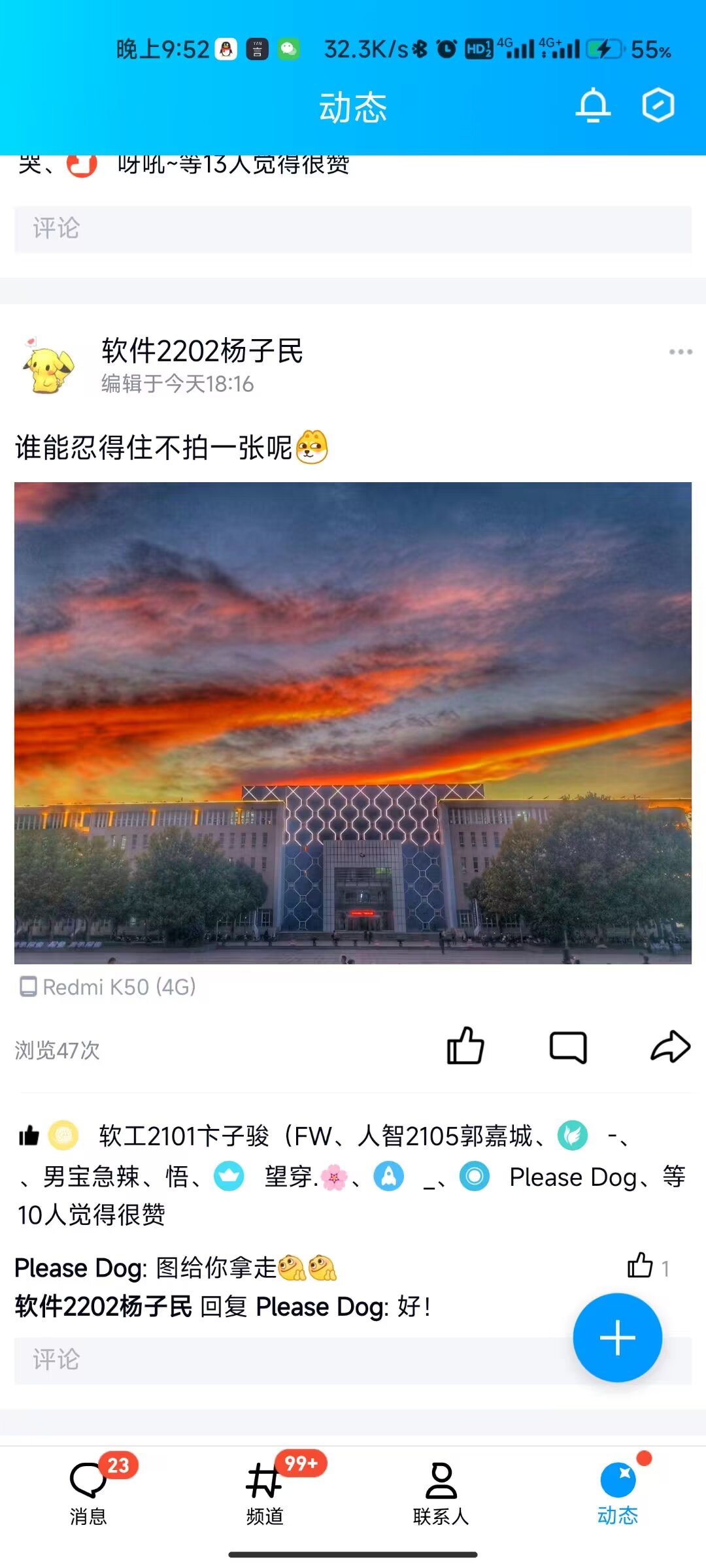This screenshot has width=706, height=1568.
Task: Share 软件2202杨子民's post
Action: [x=670, y=1047]
